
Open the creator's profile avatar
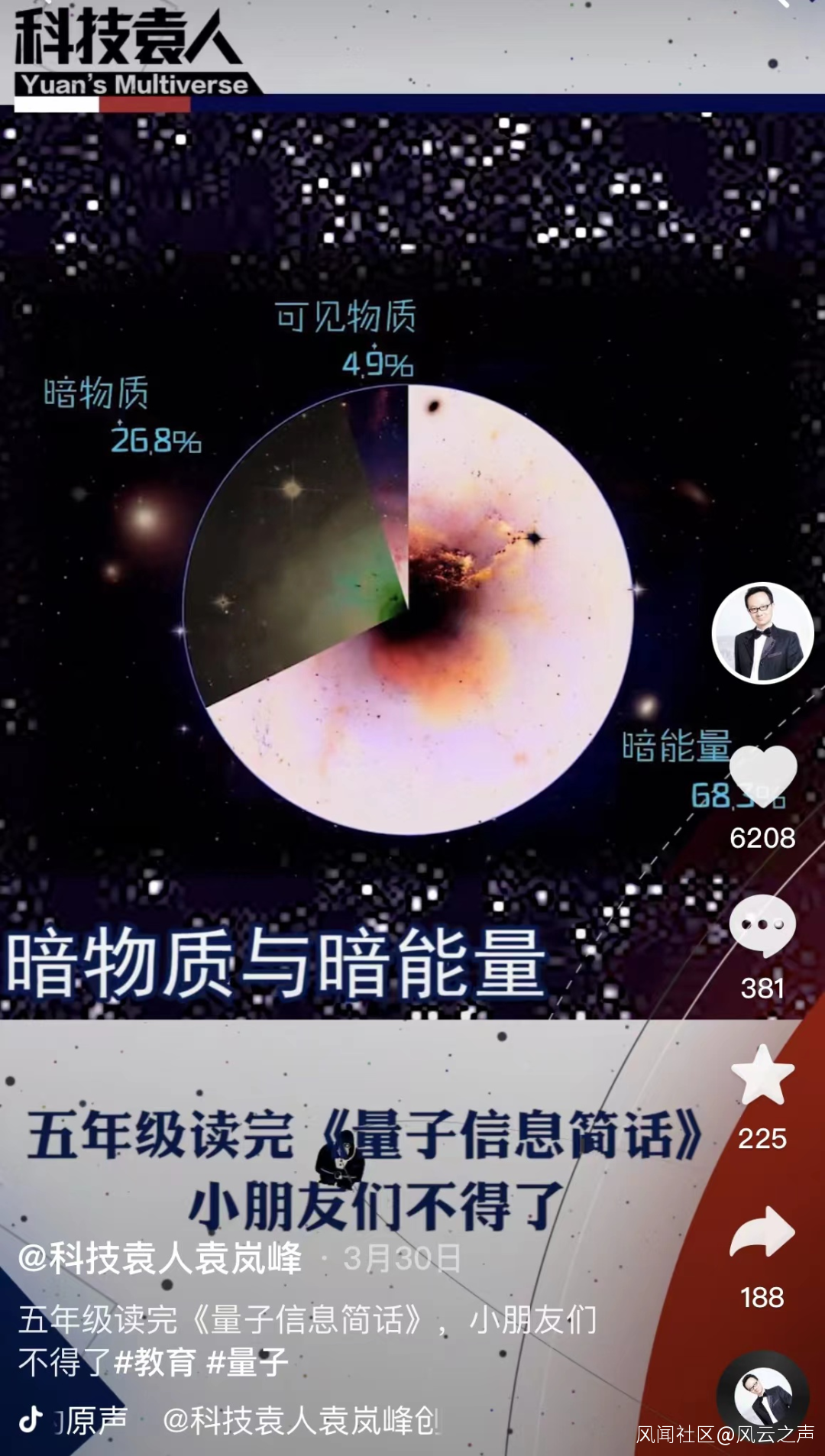tap(762, 633)
